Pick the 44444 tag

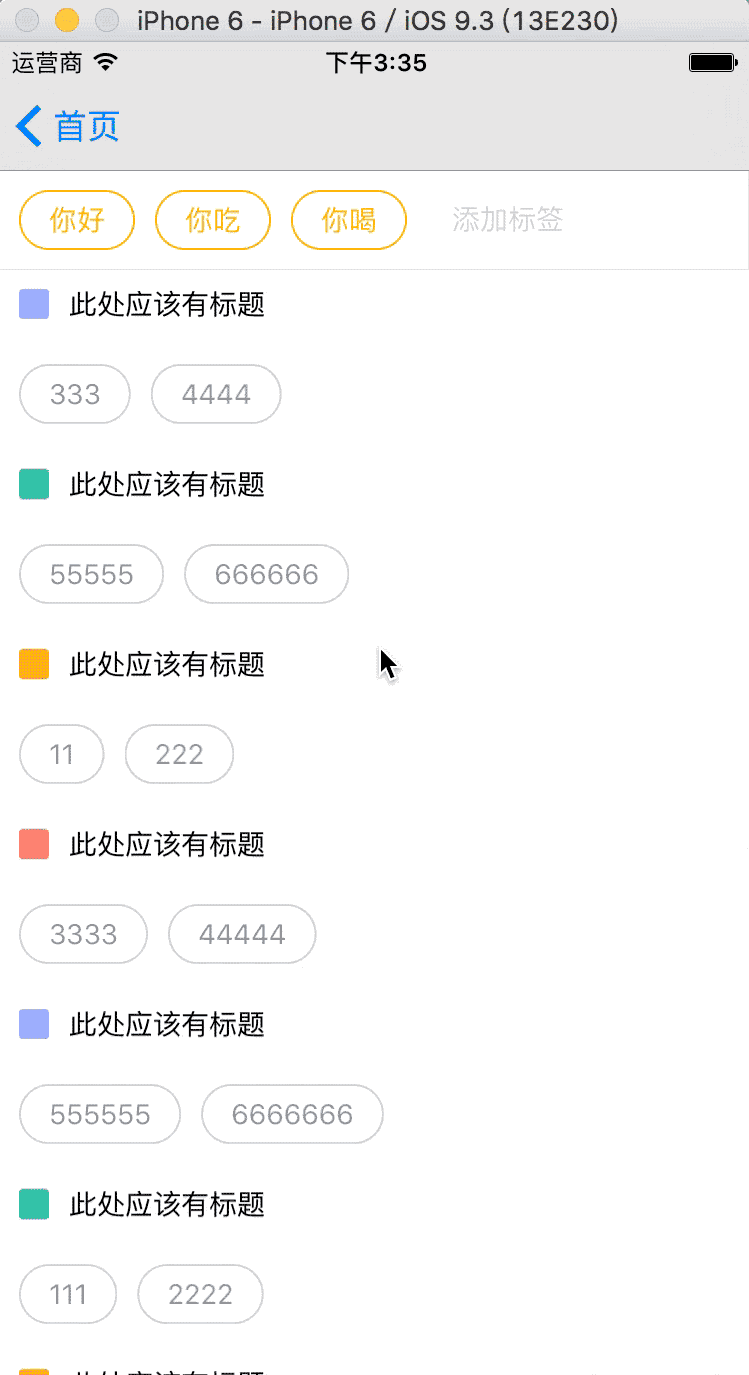pos(242,934)
